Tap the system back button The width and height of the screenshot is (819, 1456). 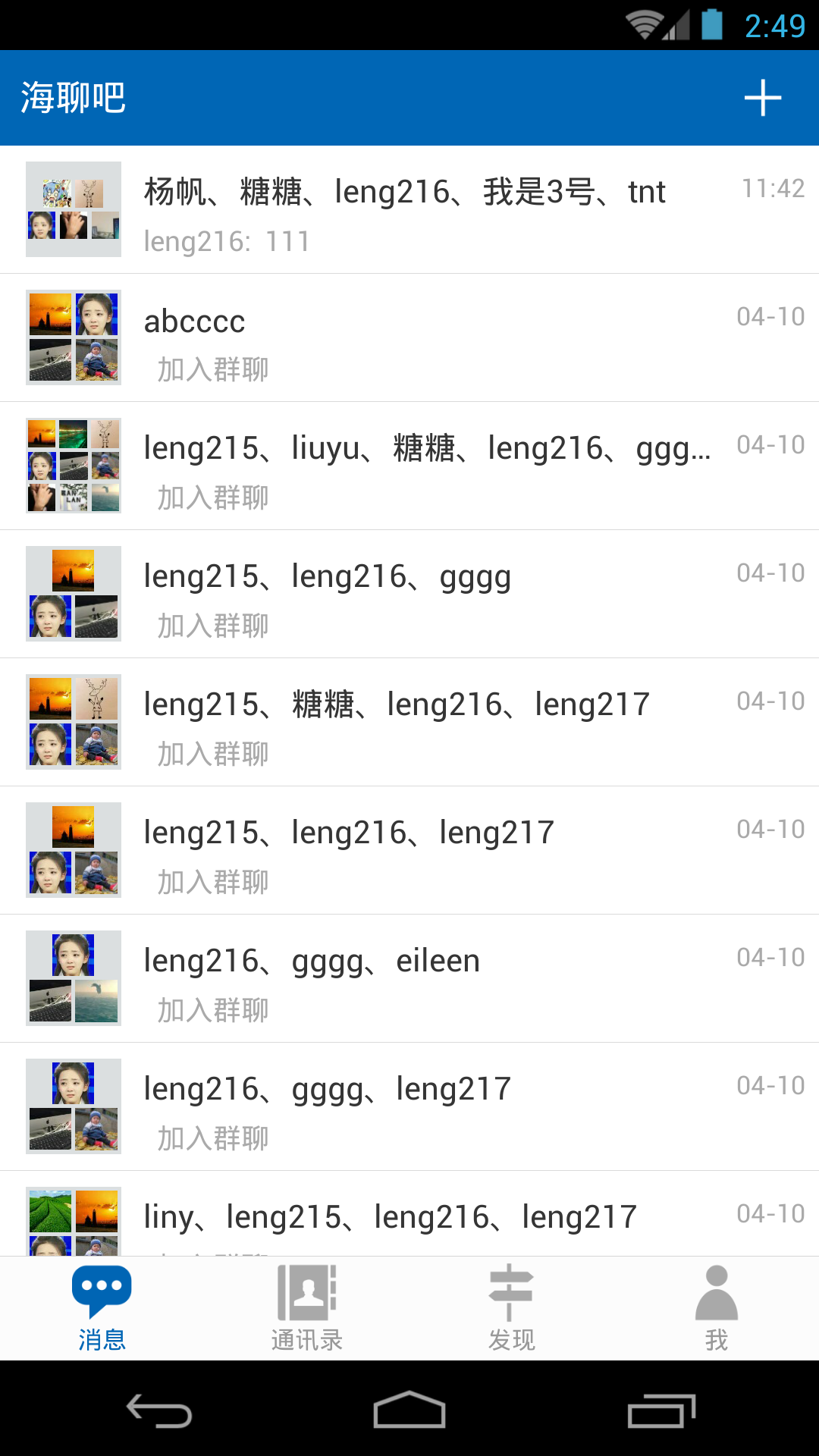(159, 1411)
